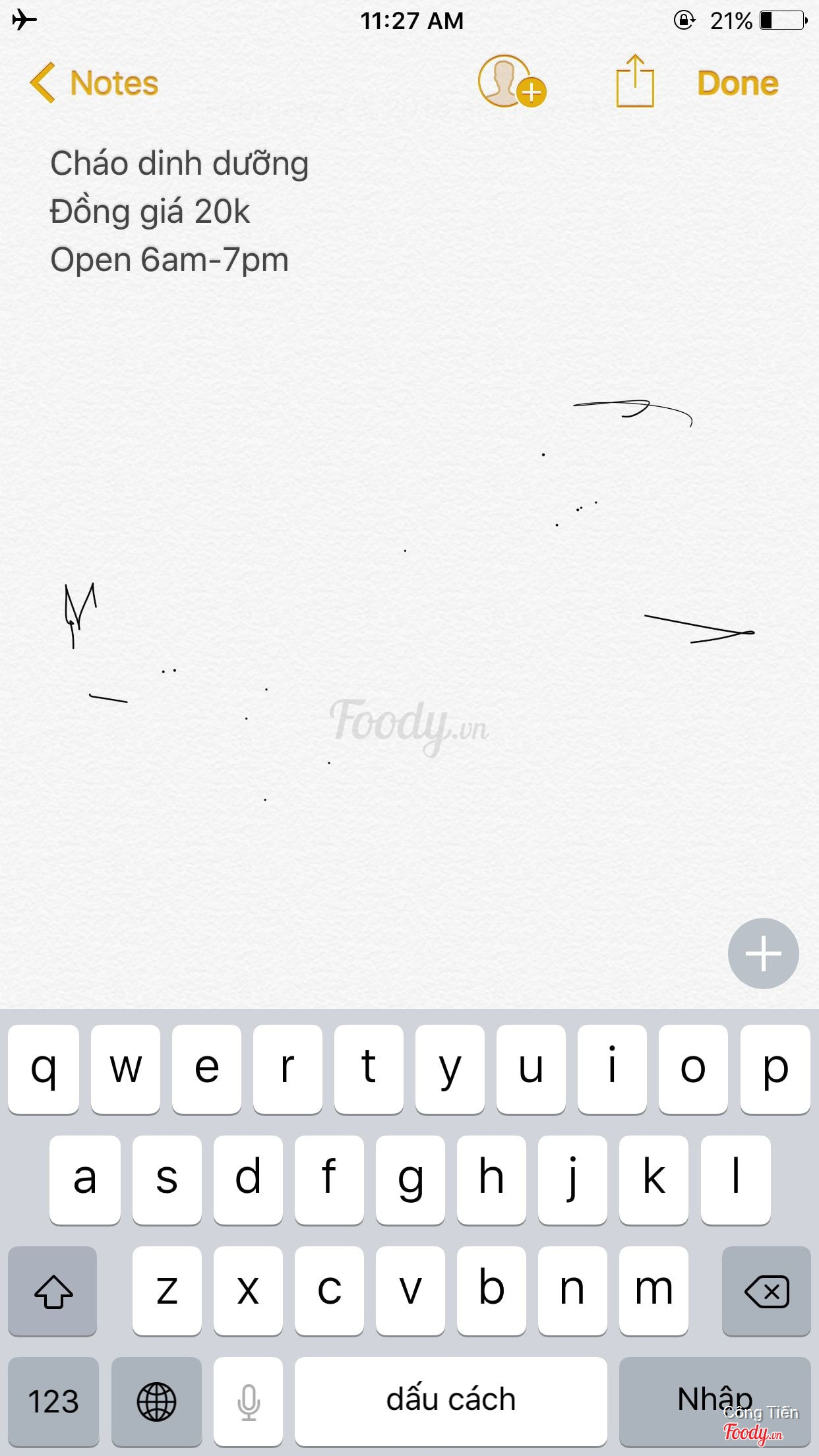Screen dimensions: 819x1456
Task: Share this note
Action: click(x=634, y=82)
